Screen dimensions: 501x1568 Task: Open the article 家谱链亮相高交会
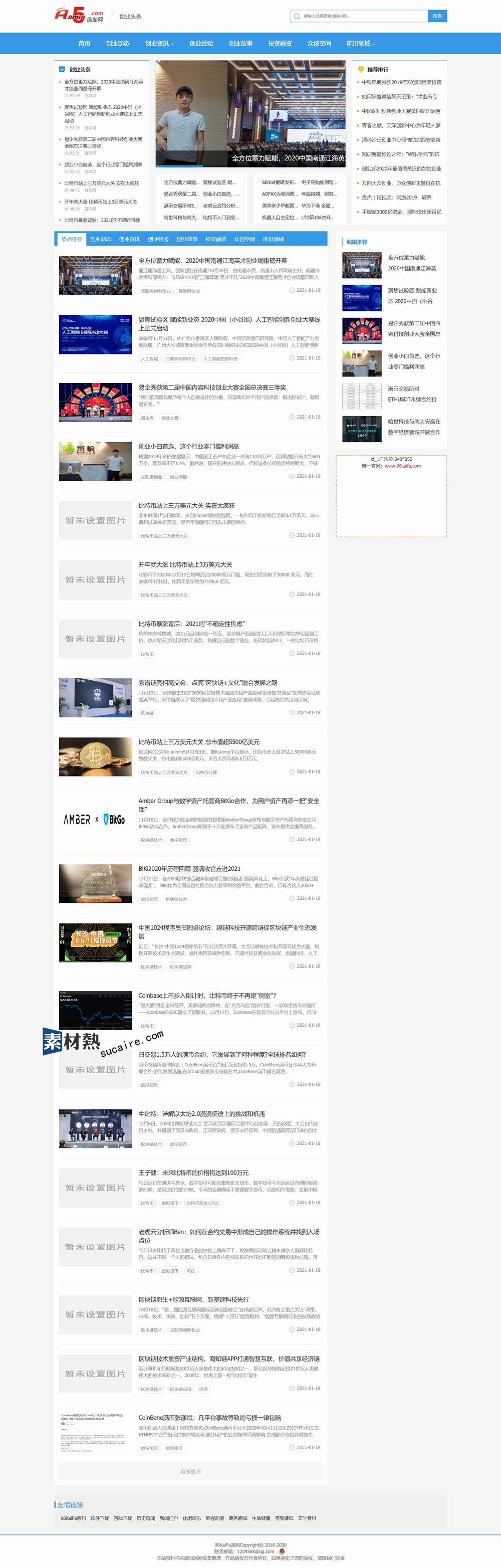coord(207,682)
